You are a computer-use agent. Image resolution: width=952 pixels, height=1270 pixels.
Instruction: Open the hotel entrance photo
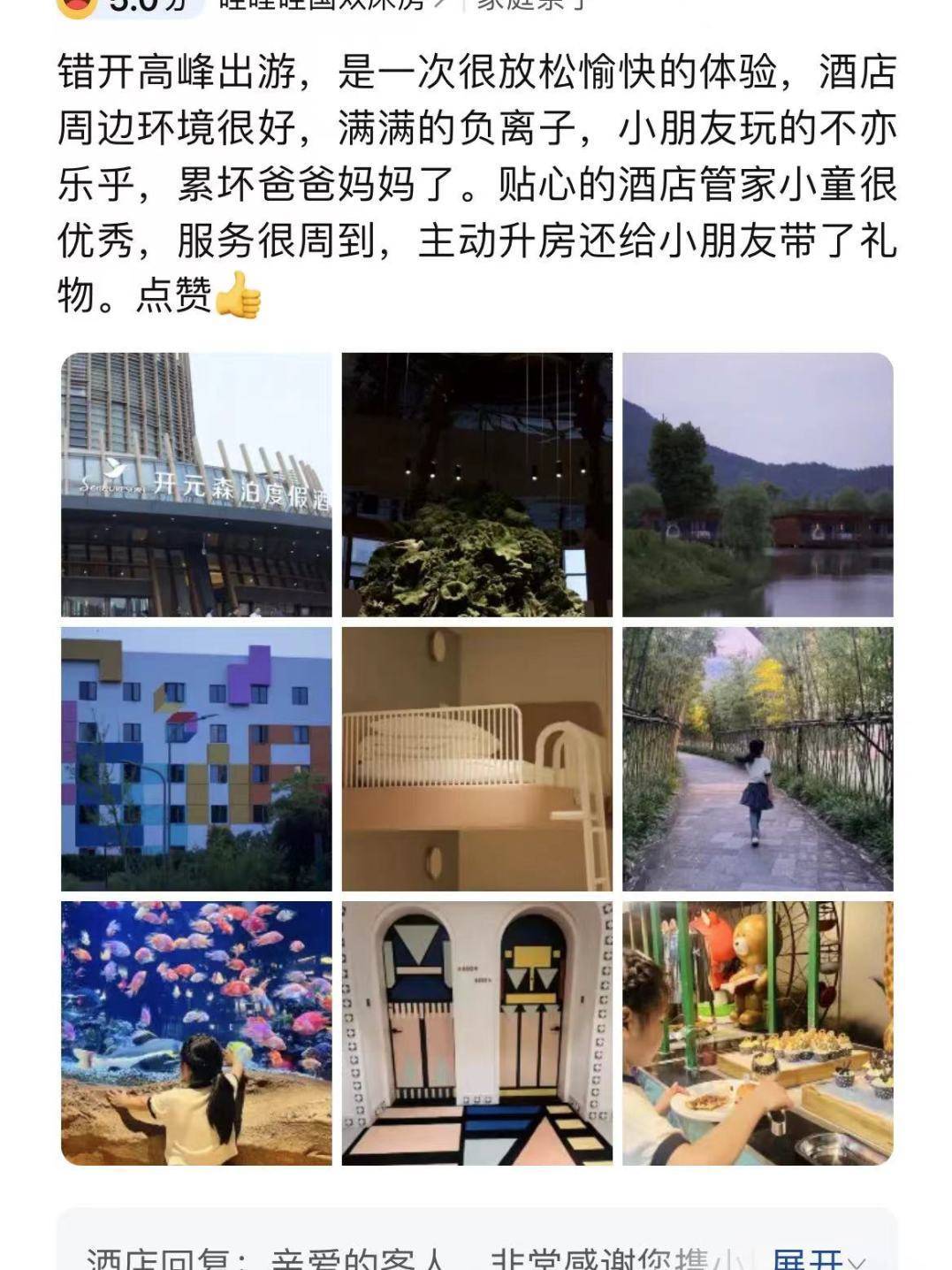(x=196, y=484)
